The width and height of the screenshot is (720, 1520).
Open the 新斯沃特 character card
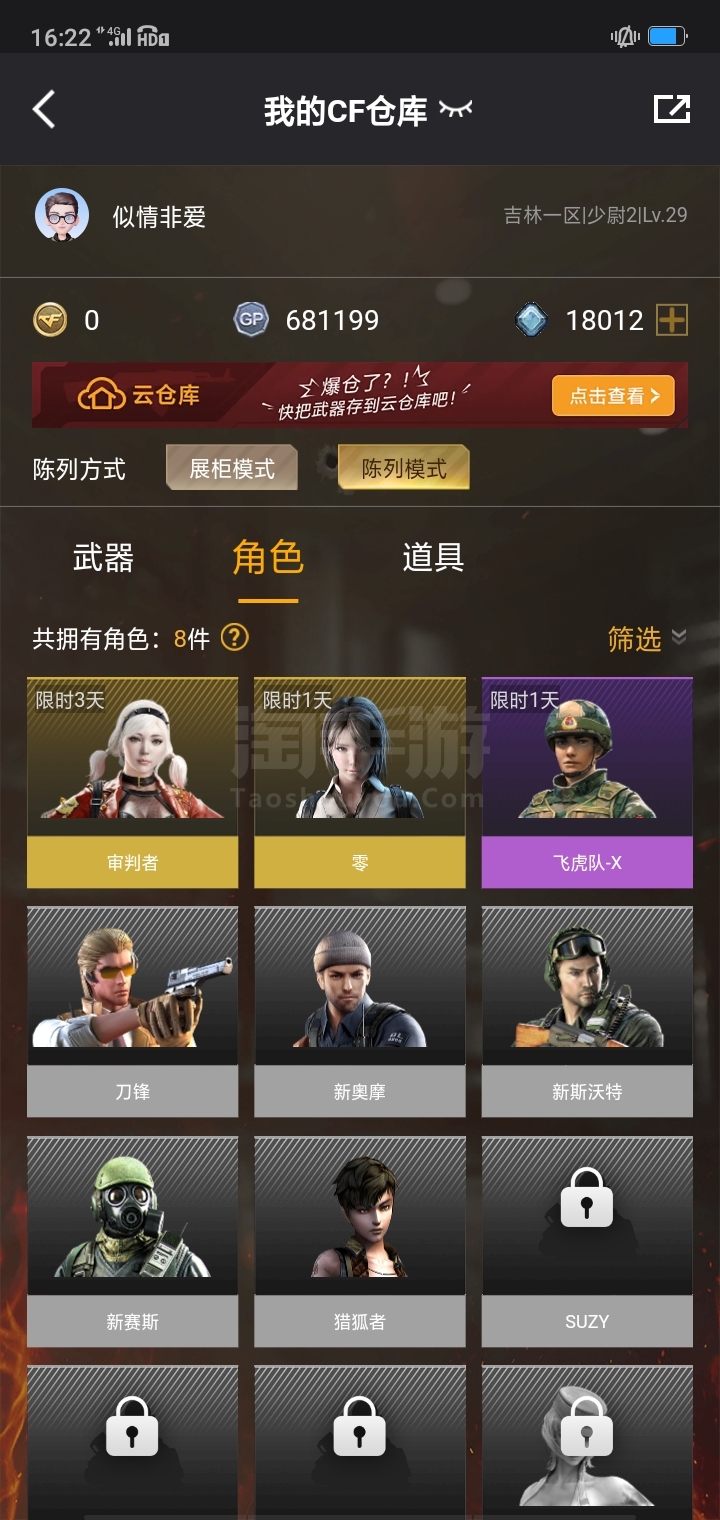(x=587, y=1012)
